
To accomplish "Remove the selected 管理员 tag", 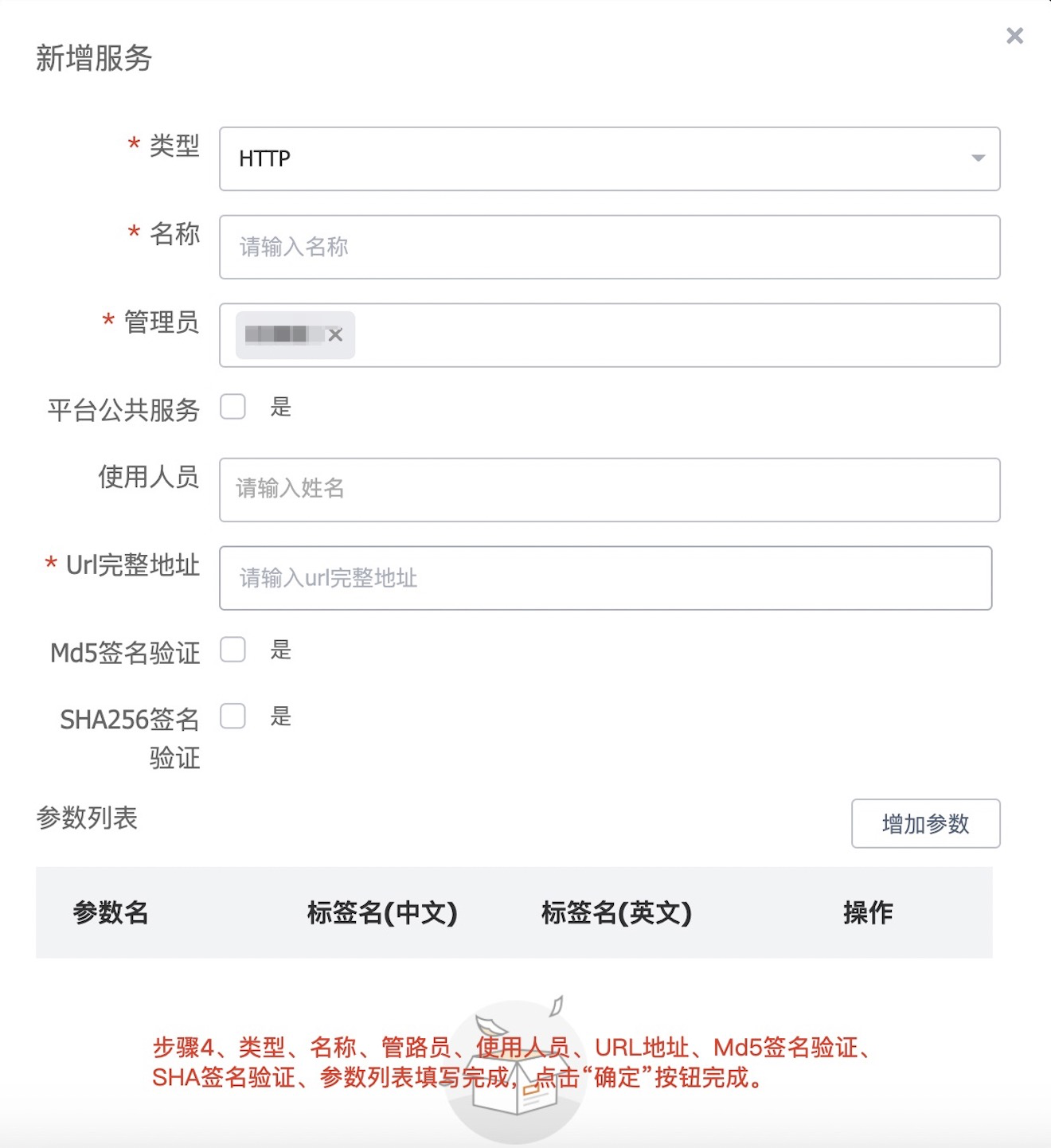I will [x=335, y=335].
